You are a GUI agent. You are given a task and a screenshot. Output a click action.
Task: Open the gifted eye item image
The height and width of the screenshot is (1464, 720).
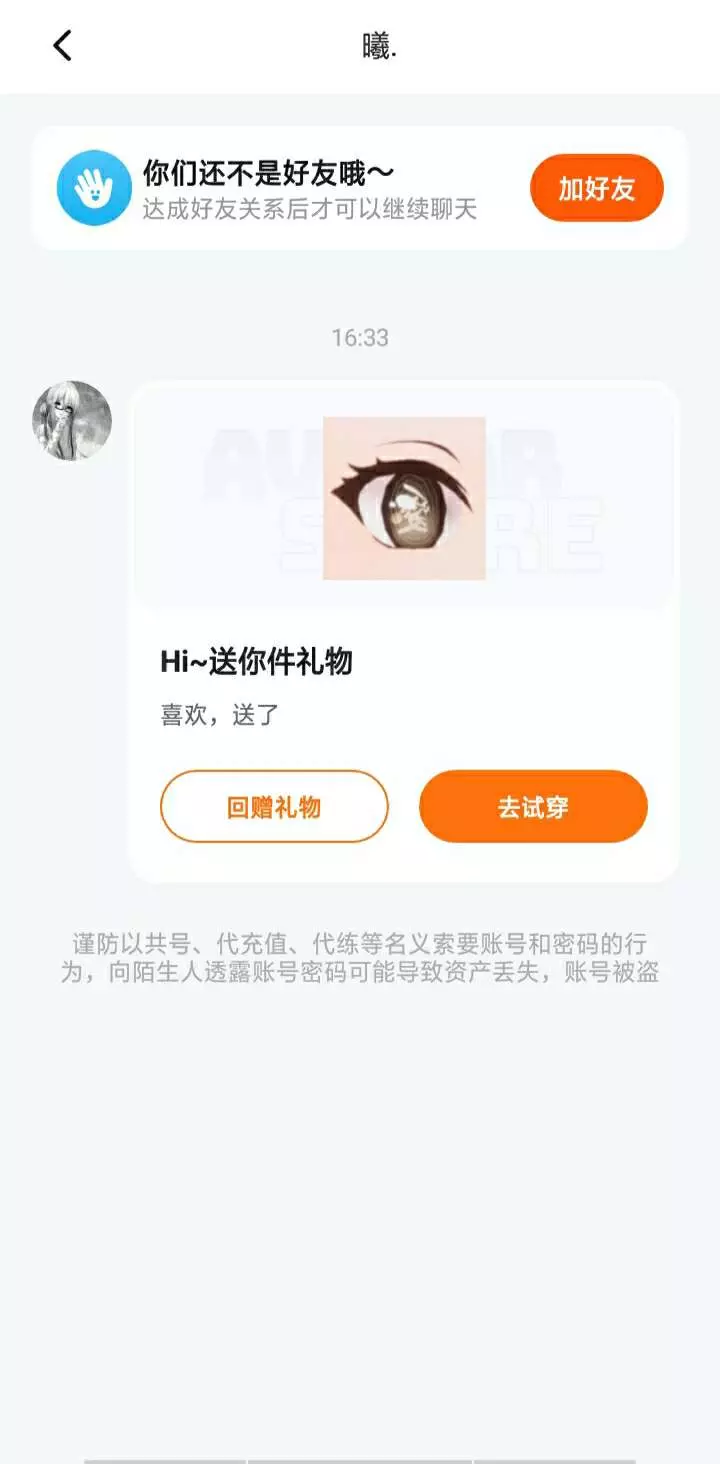404,498
